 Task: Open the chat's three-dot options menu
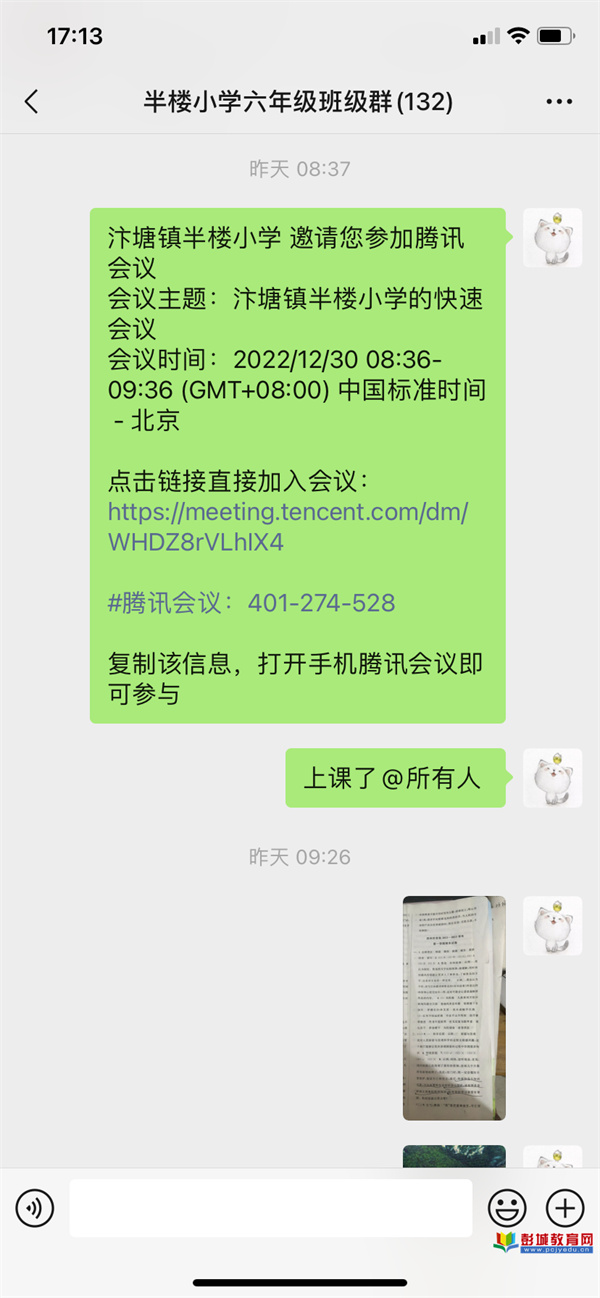click(559, 102)
